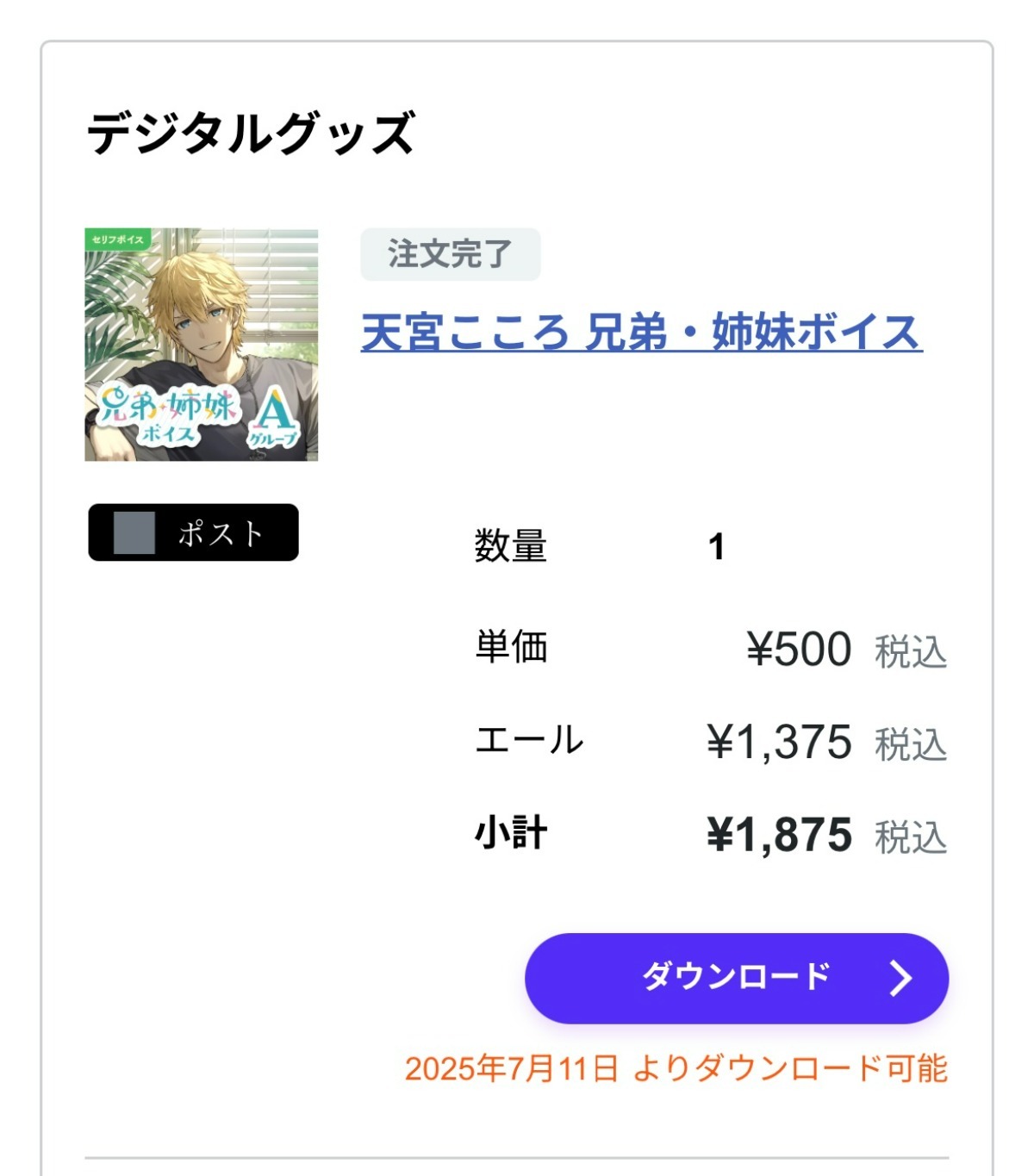Share the purchase with the ポスト button

coord(194,533)
